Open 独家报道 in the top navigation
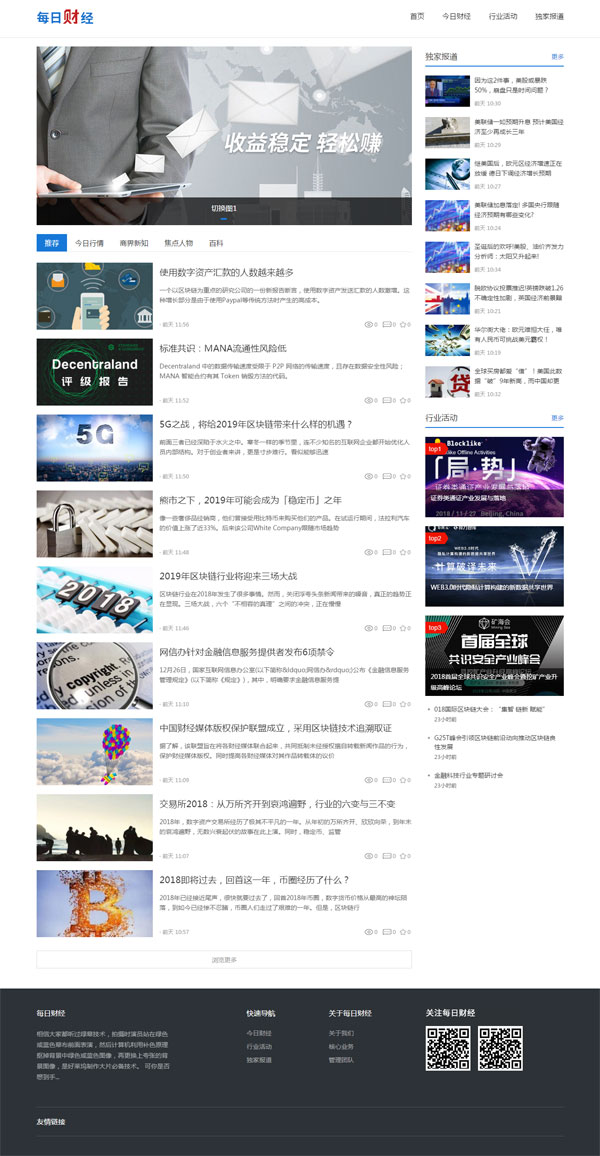Image resolution: width=600 pixels, height=1156 pixels. [549, 17]
